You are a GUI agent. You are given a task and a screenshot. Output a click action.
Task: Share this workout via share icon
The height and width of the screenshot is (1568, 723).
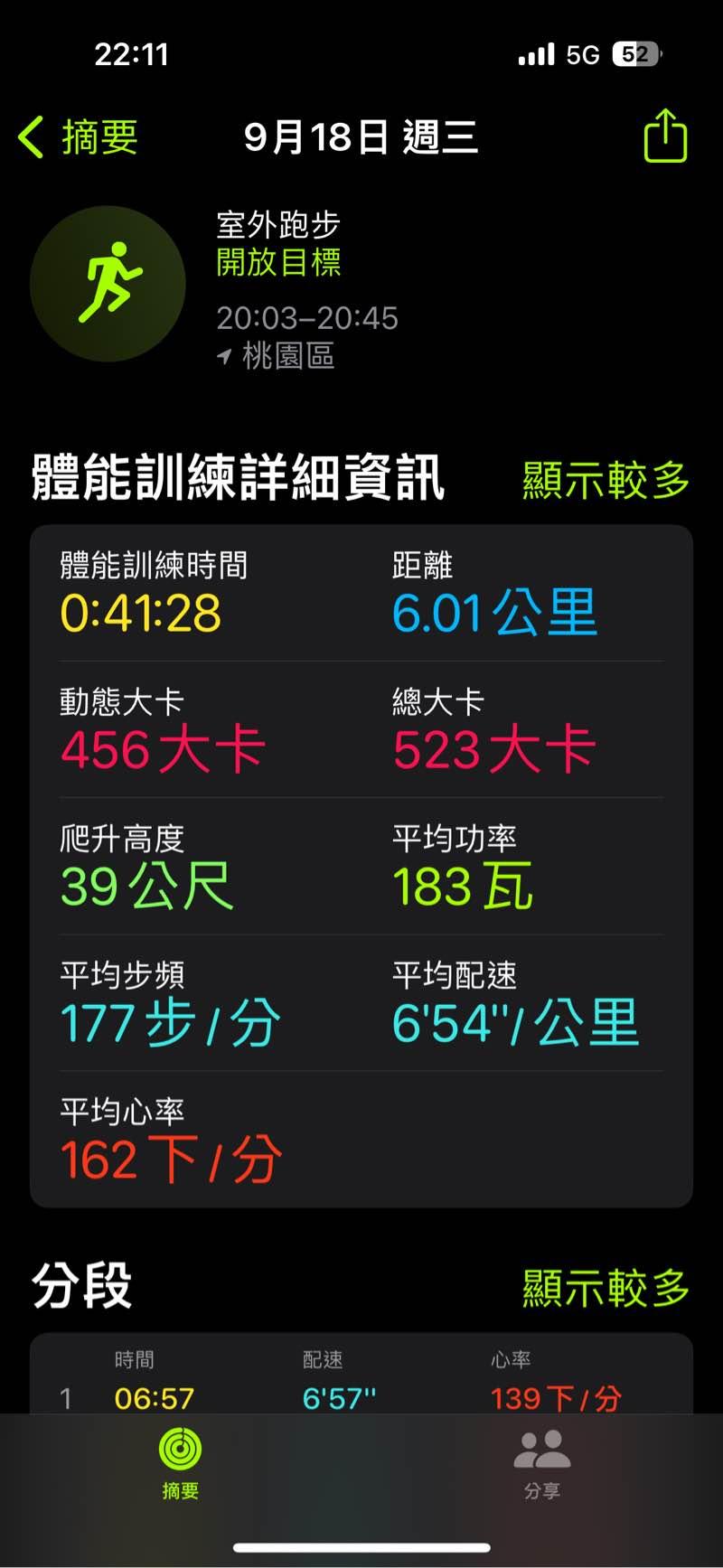665,136
